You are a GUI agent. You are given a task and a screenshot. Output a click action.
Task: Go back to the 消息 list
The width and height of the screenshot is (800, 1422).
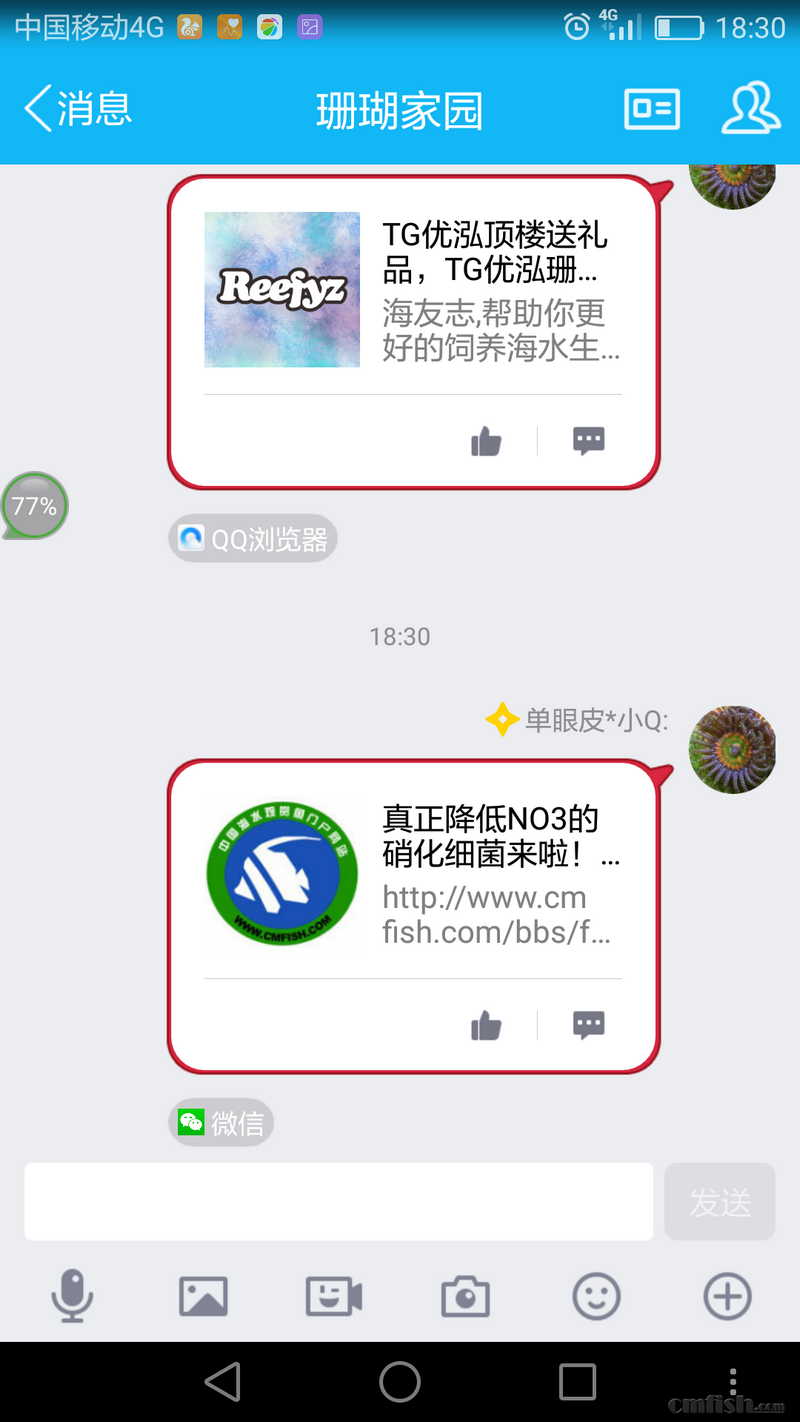(78, 109)
